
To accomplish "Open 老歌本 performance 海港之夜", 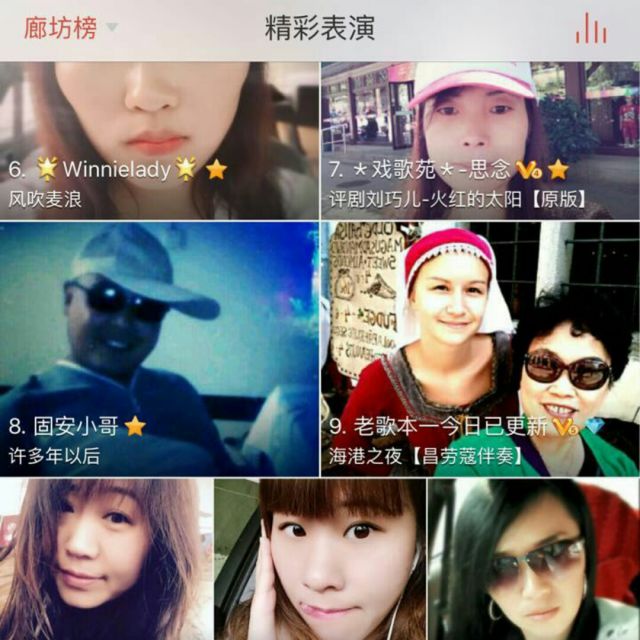I will [x=480, y=348].
